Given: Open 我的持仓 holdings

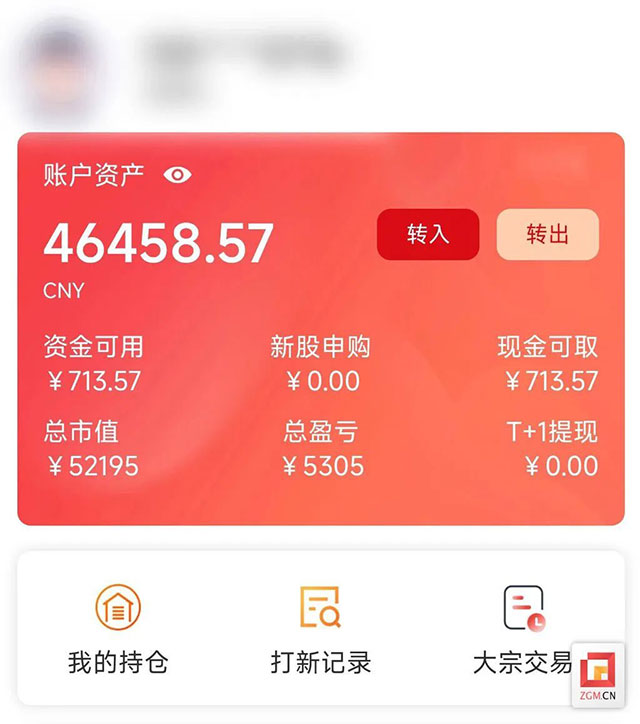Looking at the screenshot, I should [118, 628].
